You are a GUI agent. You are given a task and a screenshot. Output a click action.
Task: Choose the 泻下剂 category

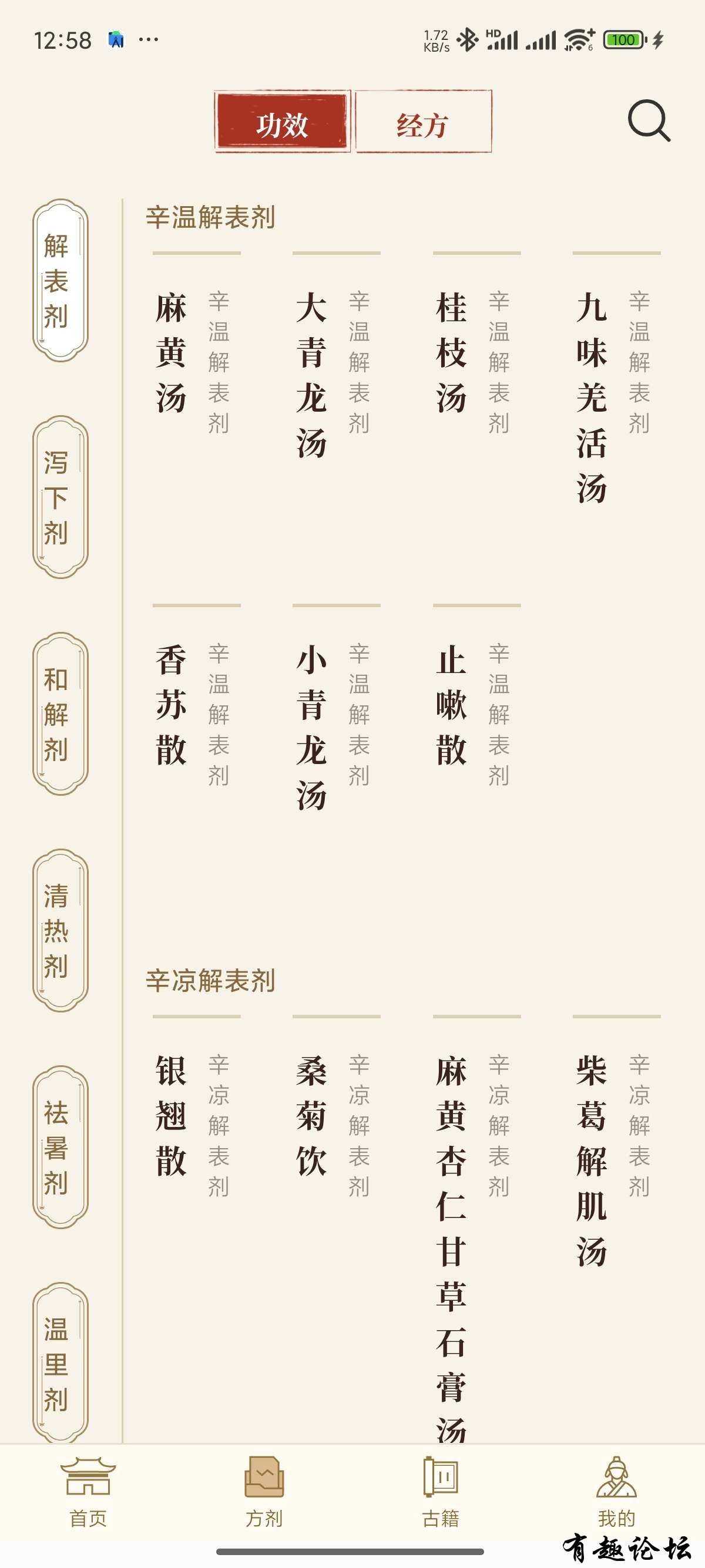(60, 497)
